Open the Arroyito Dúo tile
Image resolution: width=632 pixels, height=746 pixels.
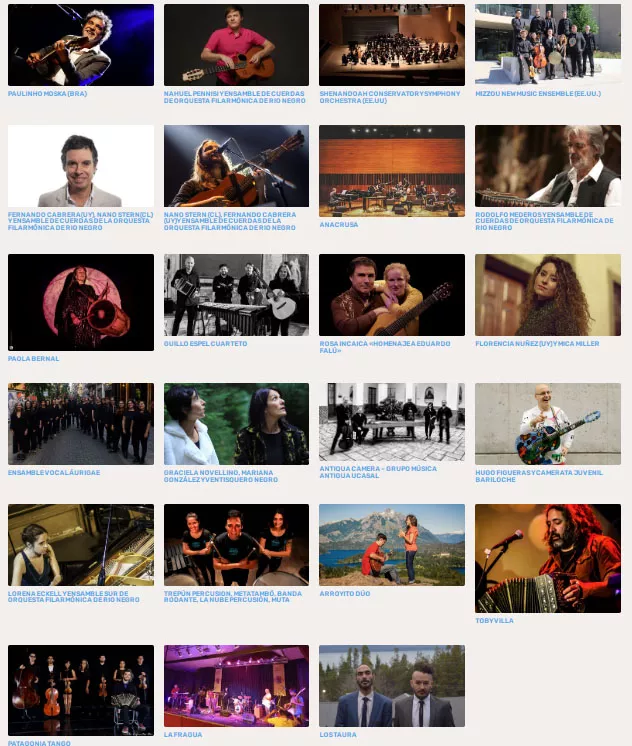[391, 545]
